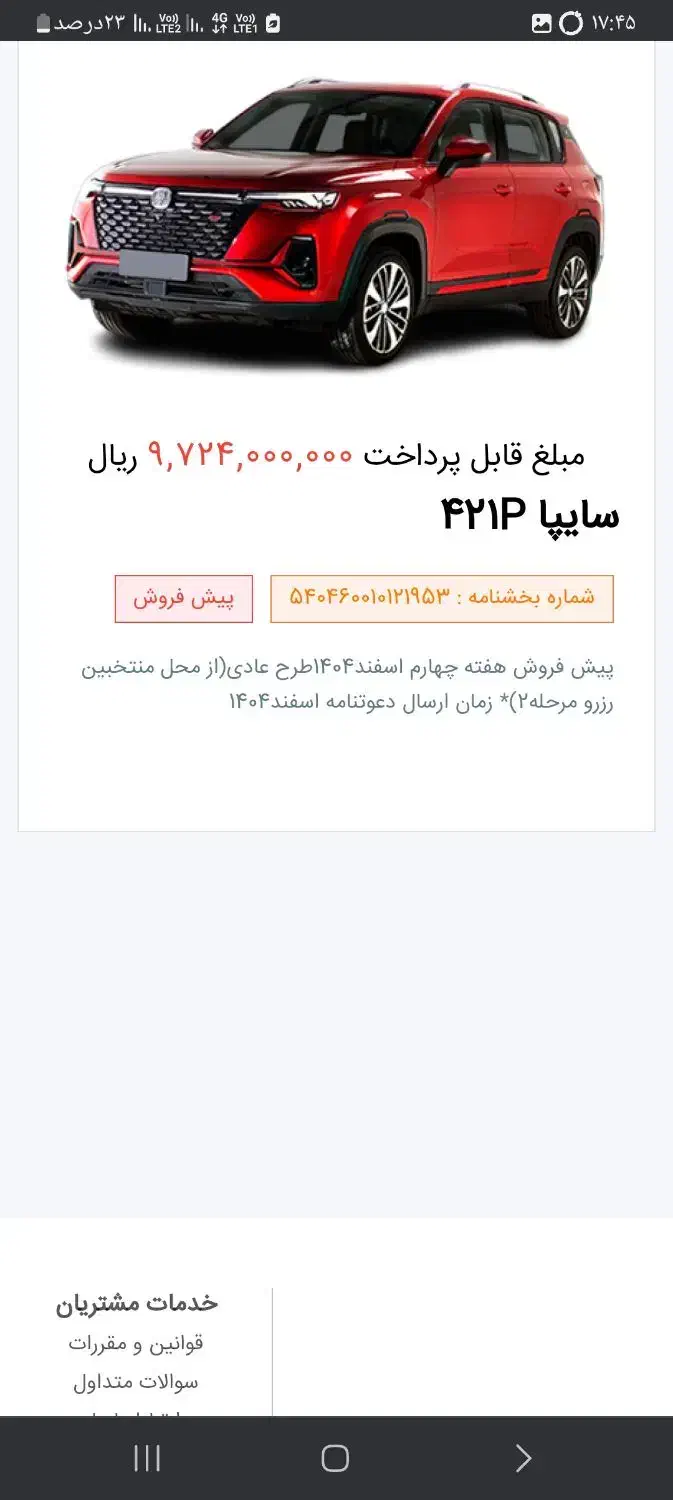The image size is (673, 1500).
Task: Open the recent apps button
Action: [x=147, y=1458]
